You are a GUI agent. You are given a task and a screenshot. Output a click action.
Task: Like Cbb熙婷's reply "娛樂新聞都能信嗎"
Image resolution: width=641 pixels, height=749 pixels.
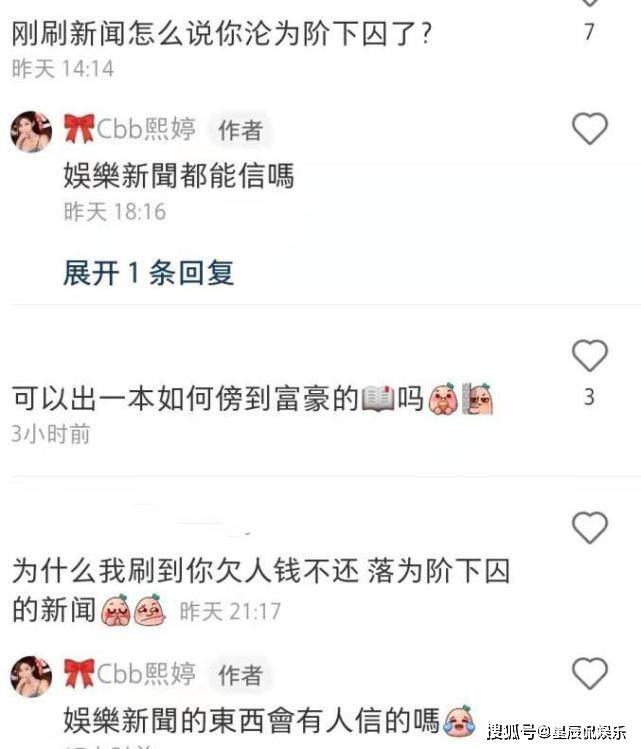click(x=589, y=129)
